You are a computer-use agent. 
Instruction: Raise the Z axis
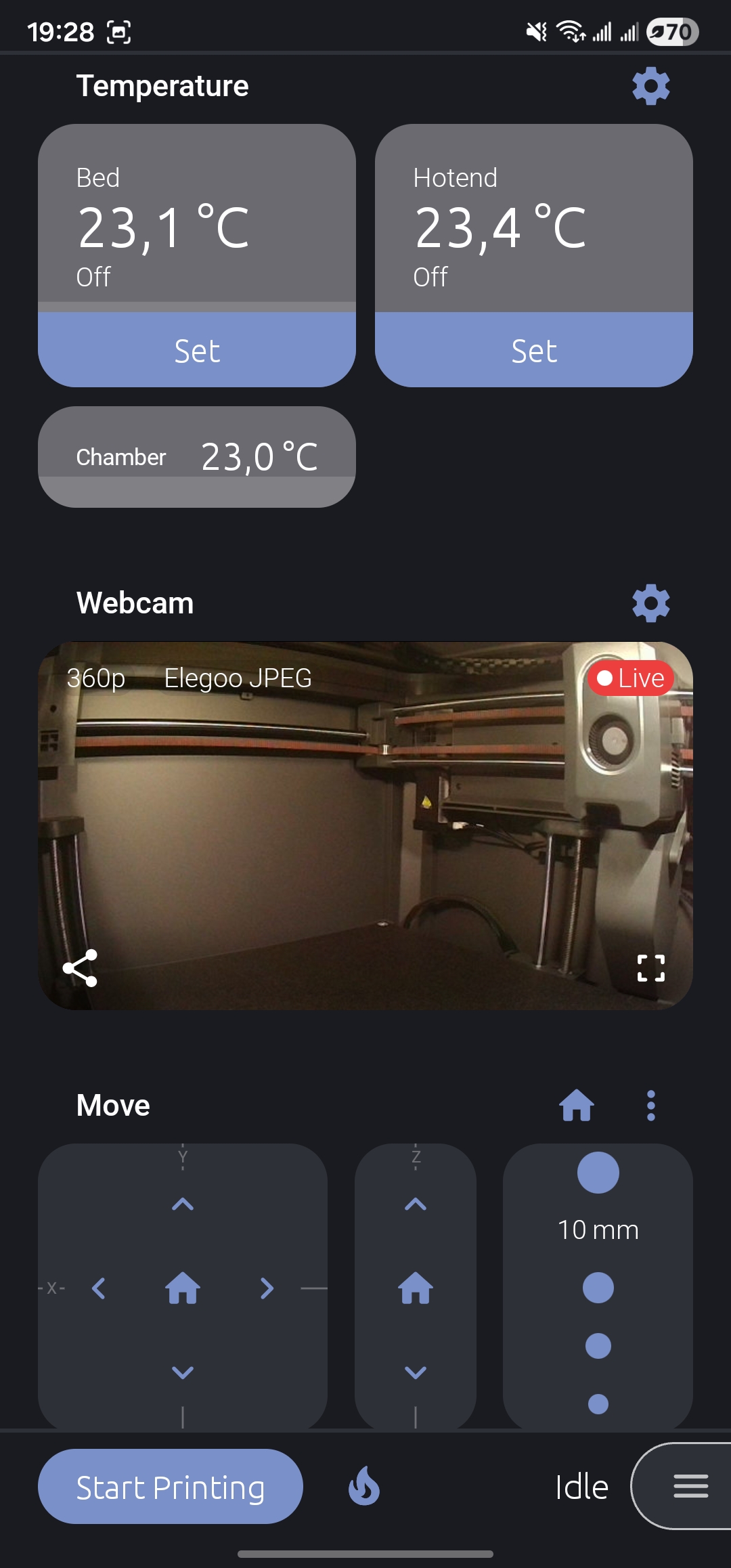coord(415,1204)
